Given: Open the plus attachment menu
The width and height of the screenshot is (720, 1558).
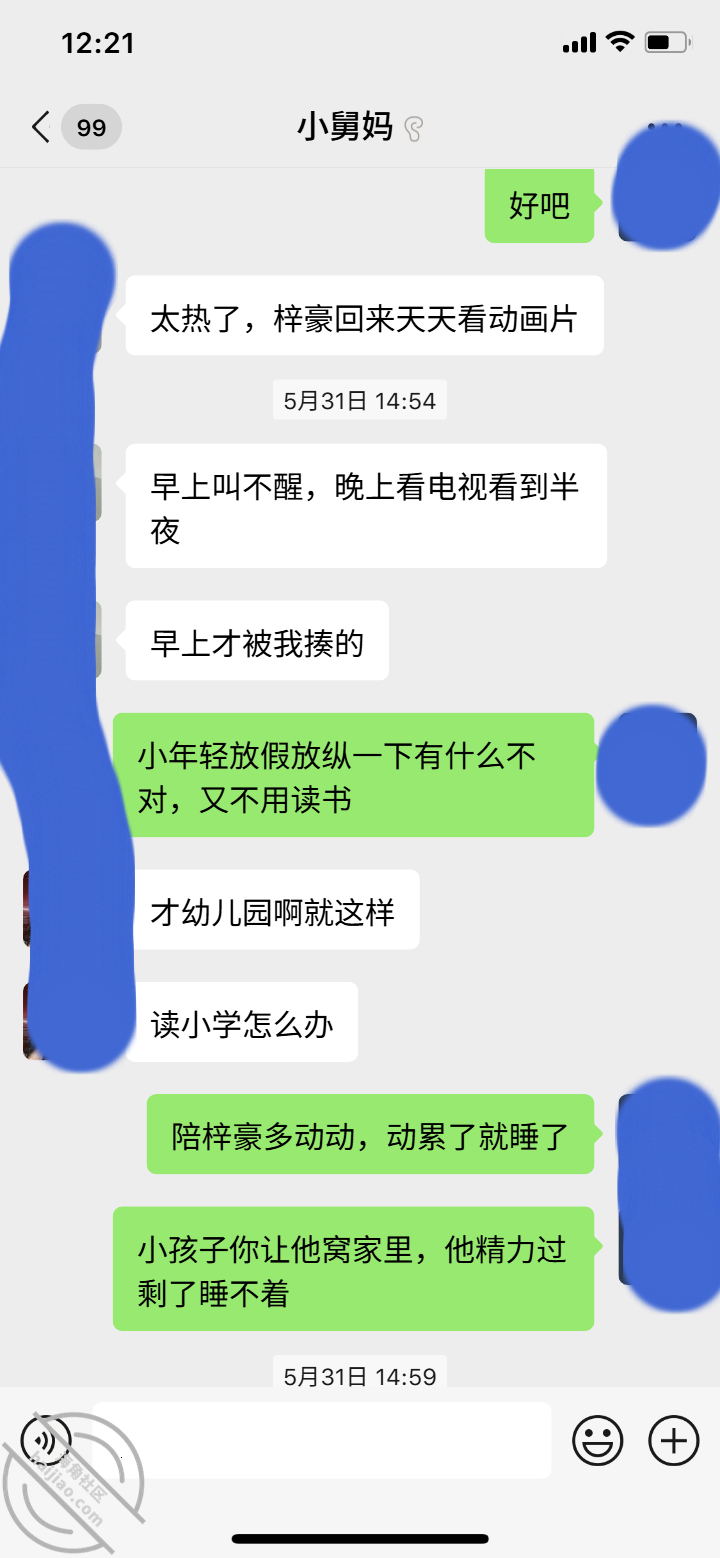Looking at the screenshot, I should (674, 1441).
